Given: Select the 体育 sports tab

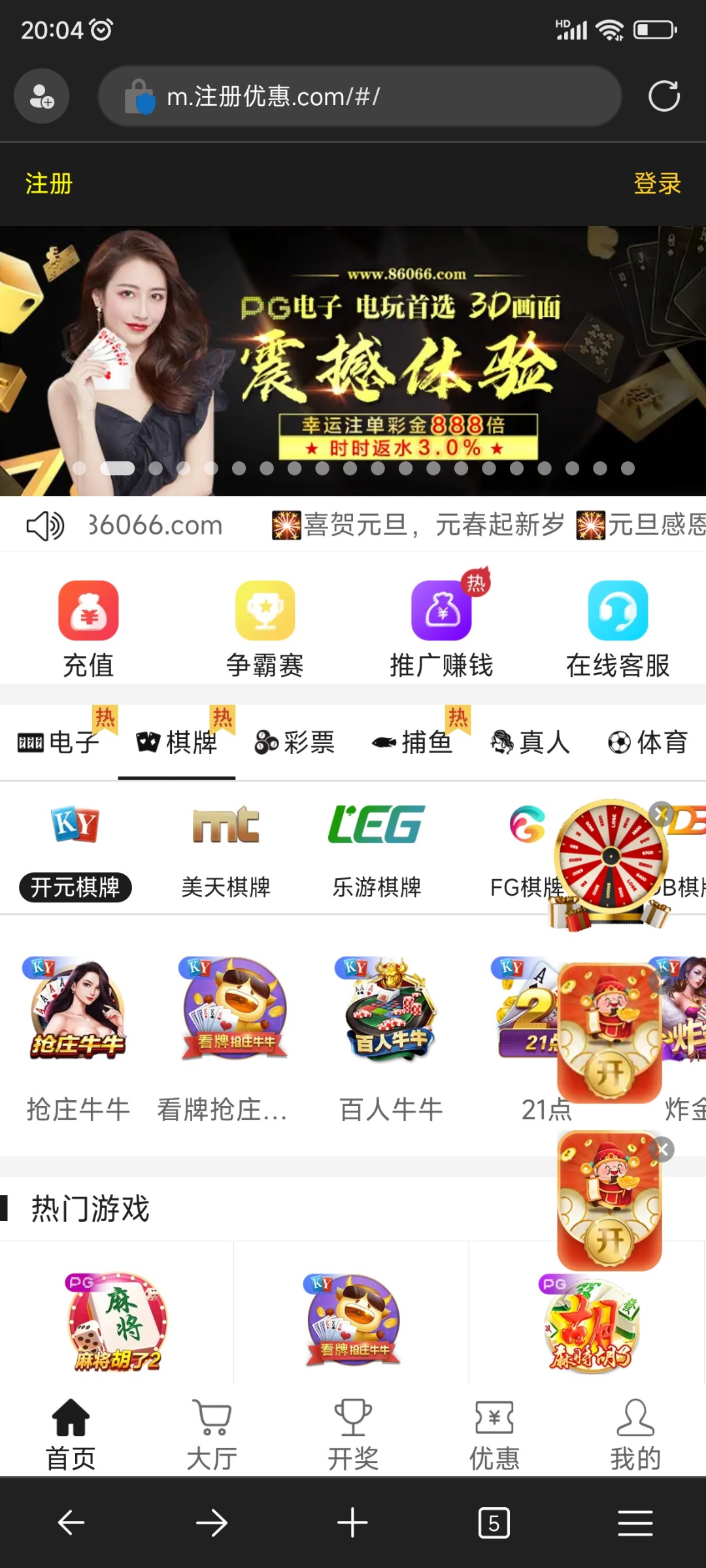Looking at the screenshot, I should (x=647, y=742).
